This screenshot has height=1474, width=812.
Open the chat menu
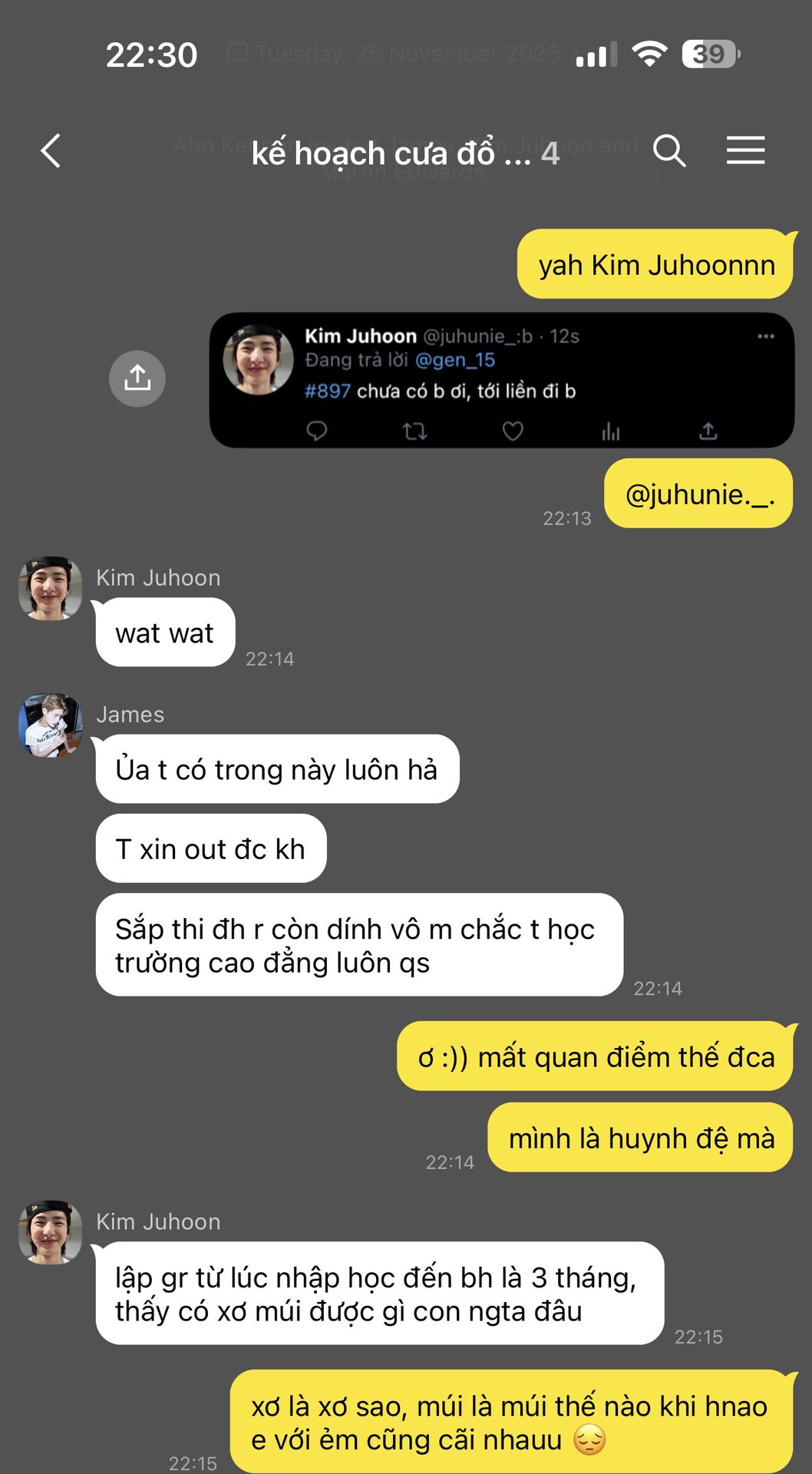click(x=745, y=150)
